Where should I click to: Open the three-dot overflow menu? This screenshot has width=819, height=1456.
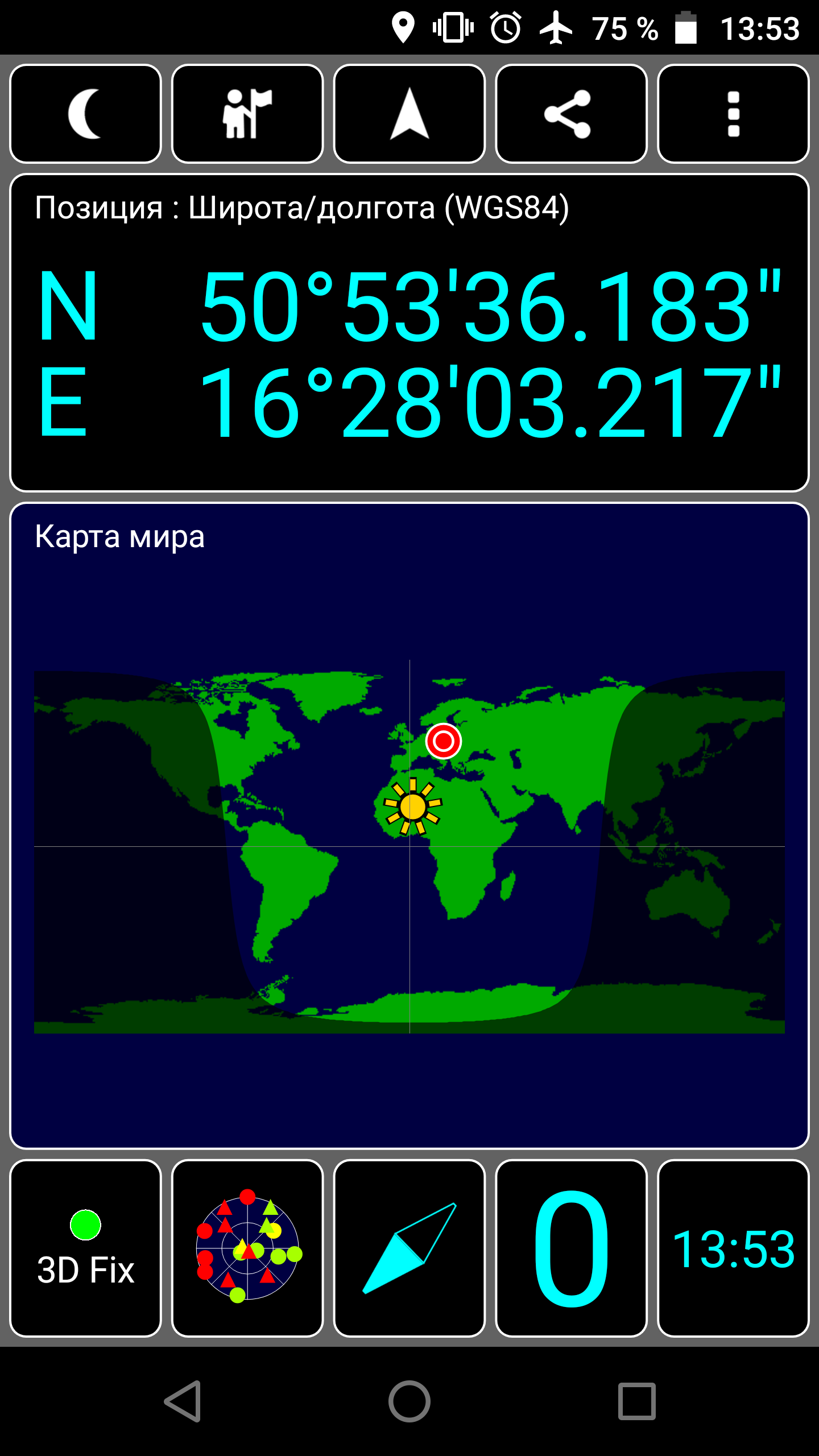[x=733, y=114]
